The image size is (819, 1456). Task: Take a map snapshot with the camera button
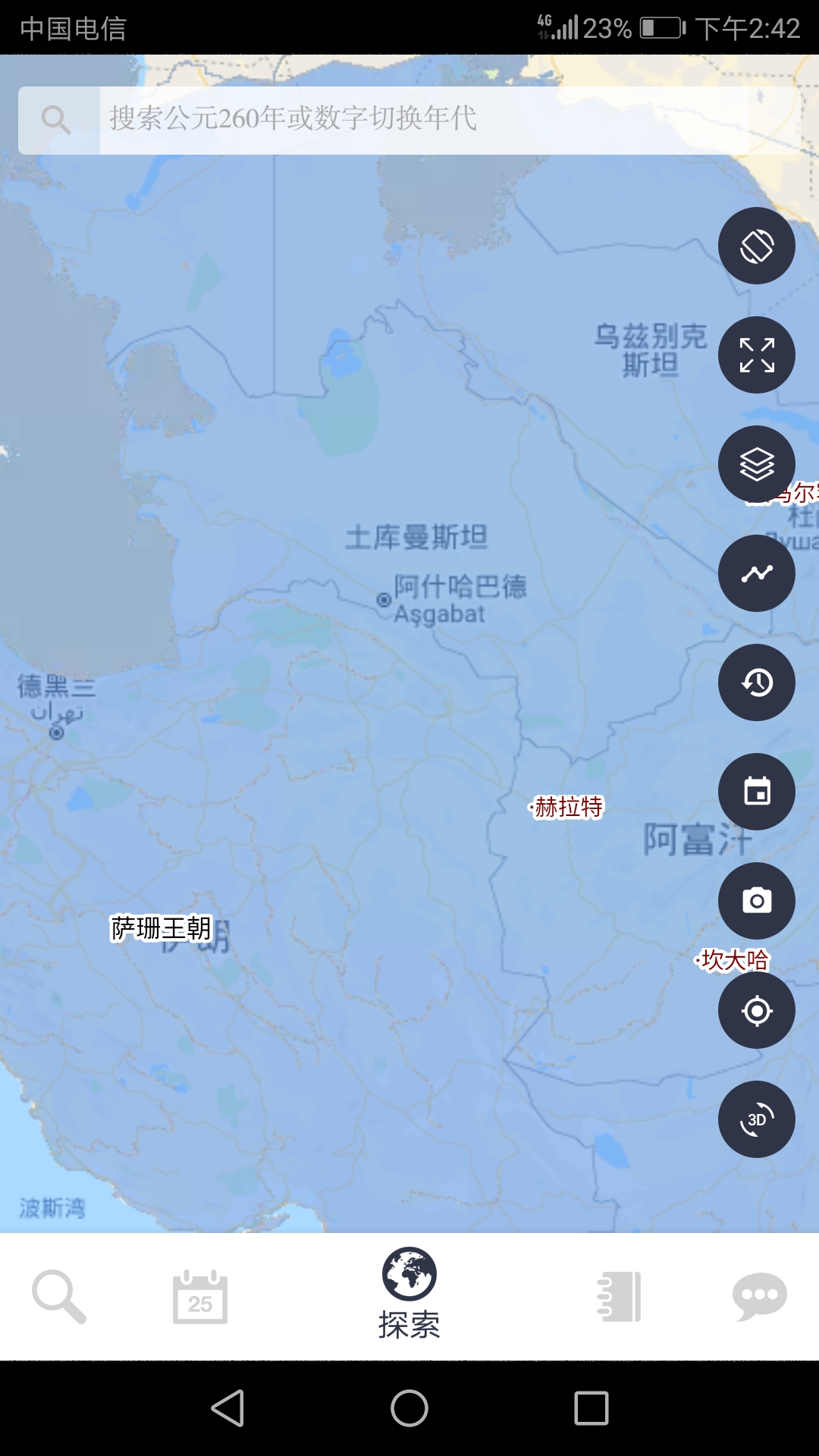coord(756,901)
